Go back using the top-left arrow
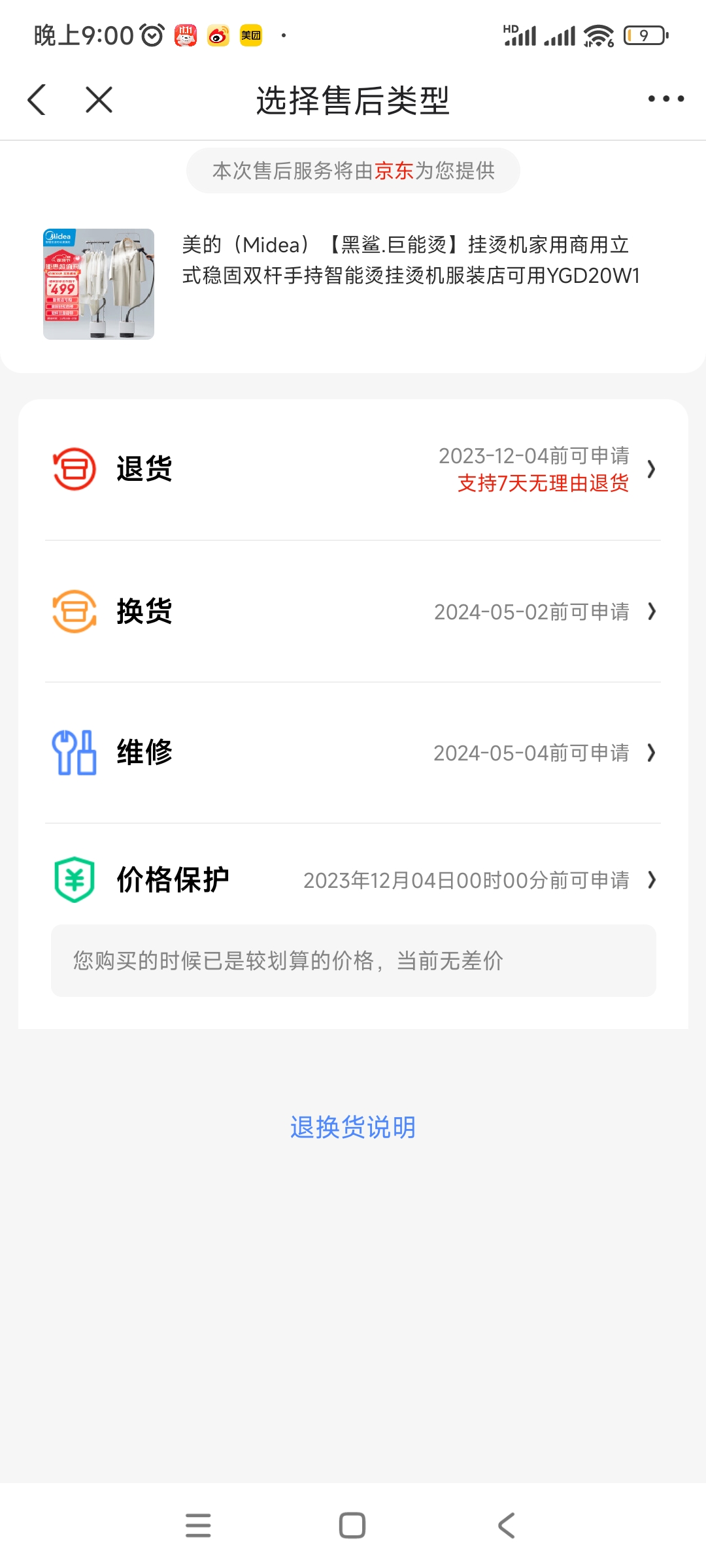This screenshot has height=1568, width=706. [37, 100]
